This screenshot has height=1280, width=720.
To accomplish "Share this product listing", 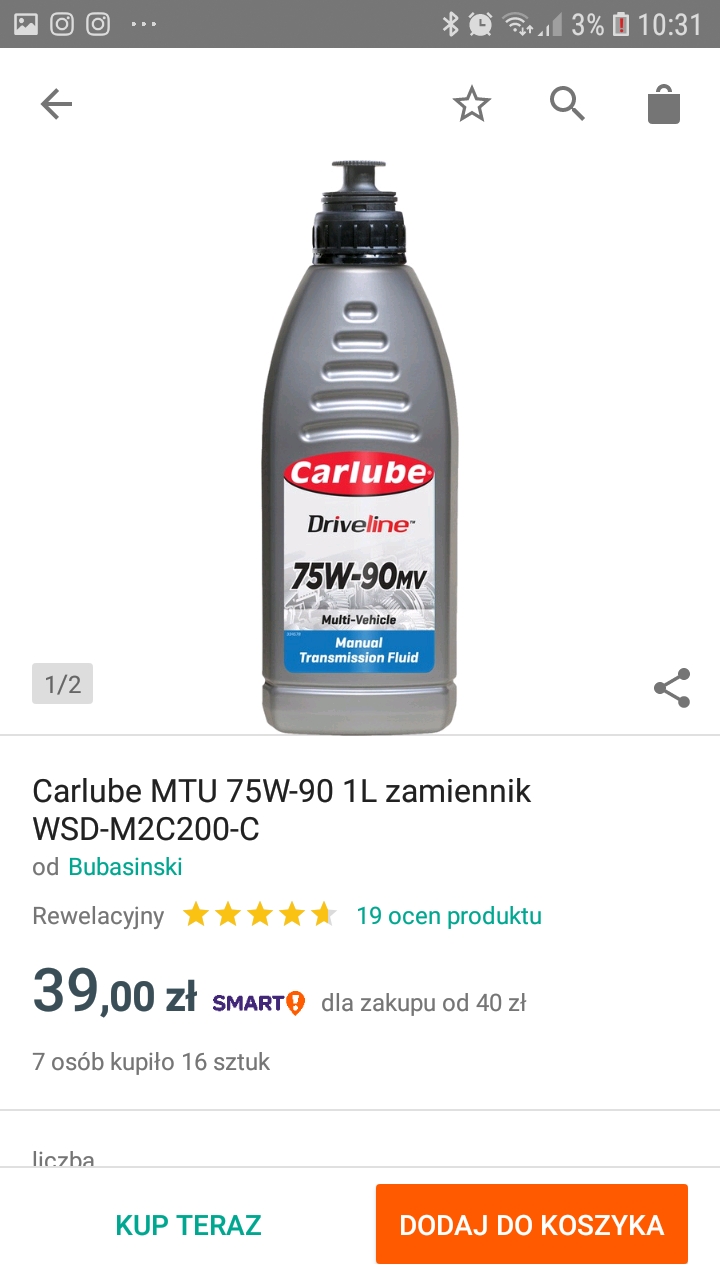I will [x=672, y=688].
